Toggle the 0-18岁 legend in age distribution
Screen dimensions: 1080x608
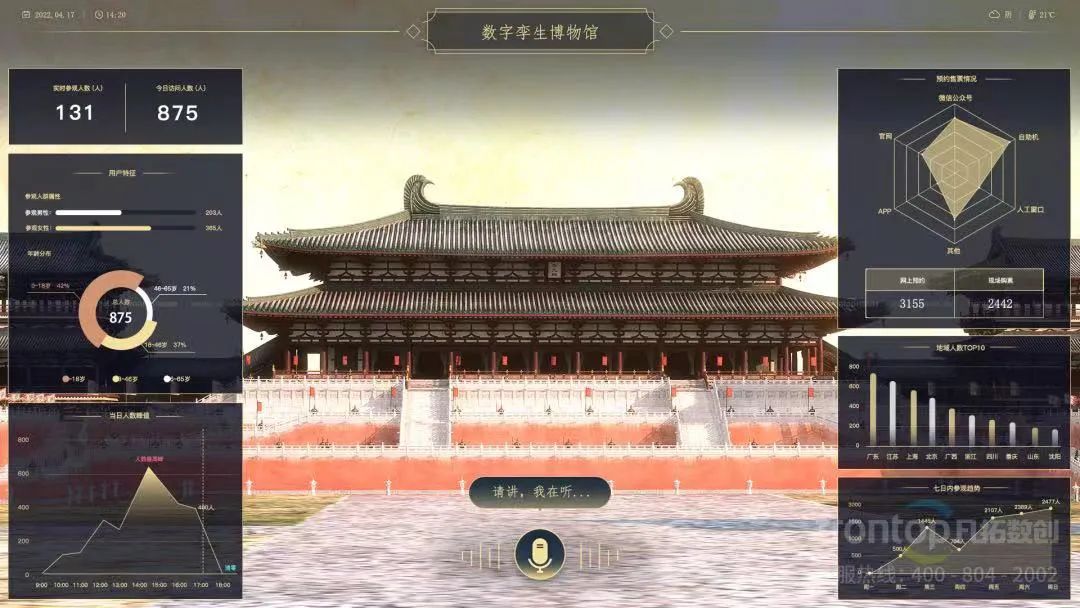75,379
